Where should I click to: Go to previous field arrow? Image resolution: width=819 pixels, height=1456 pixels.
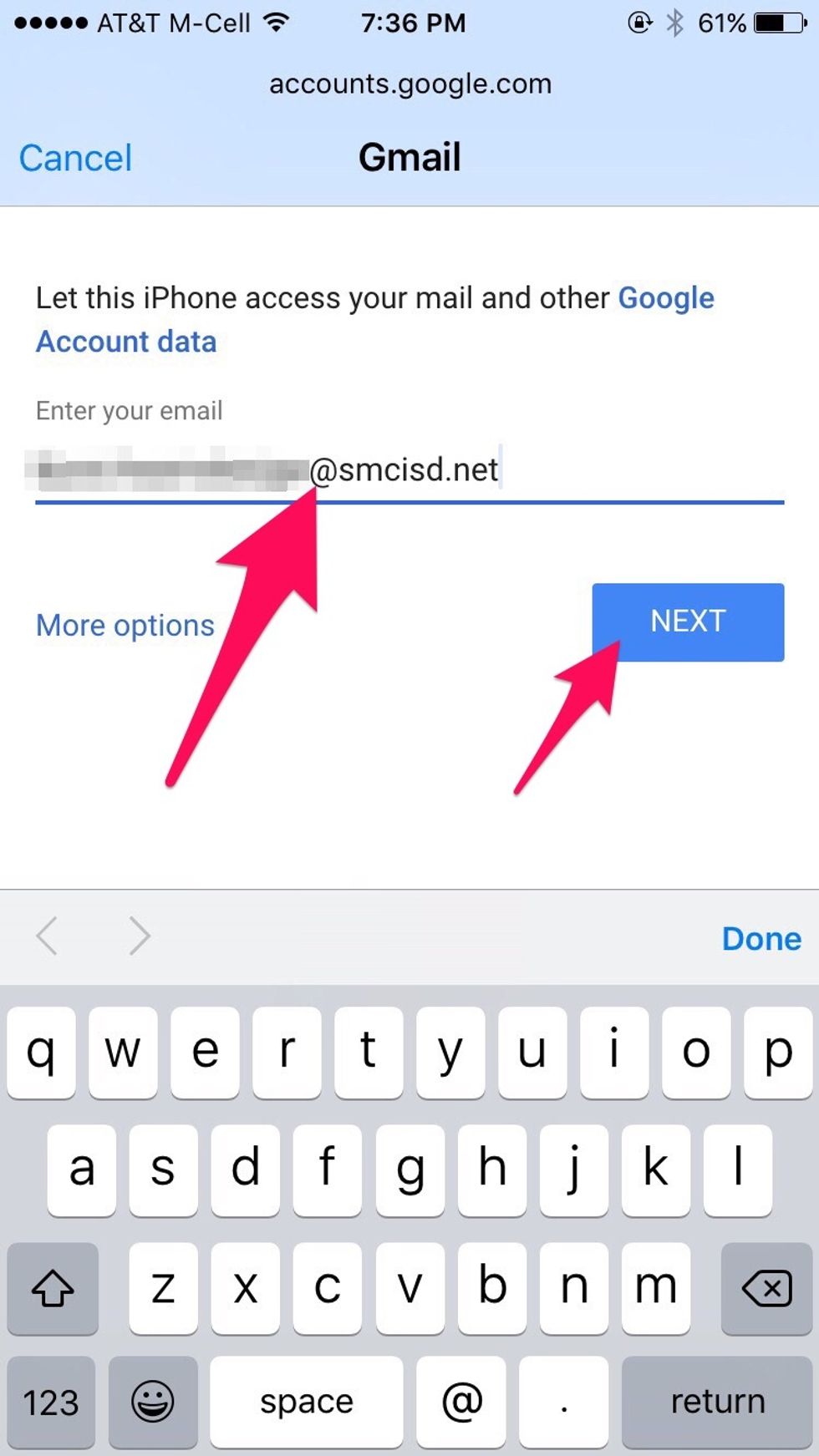click(48, 936)
